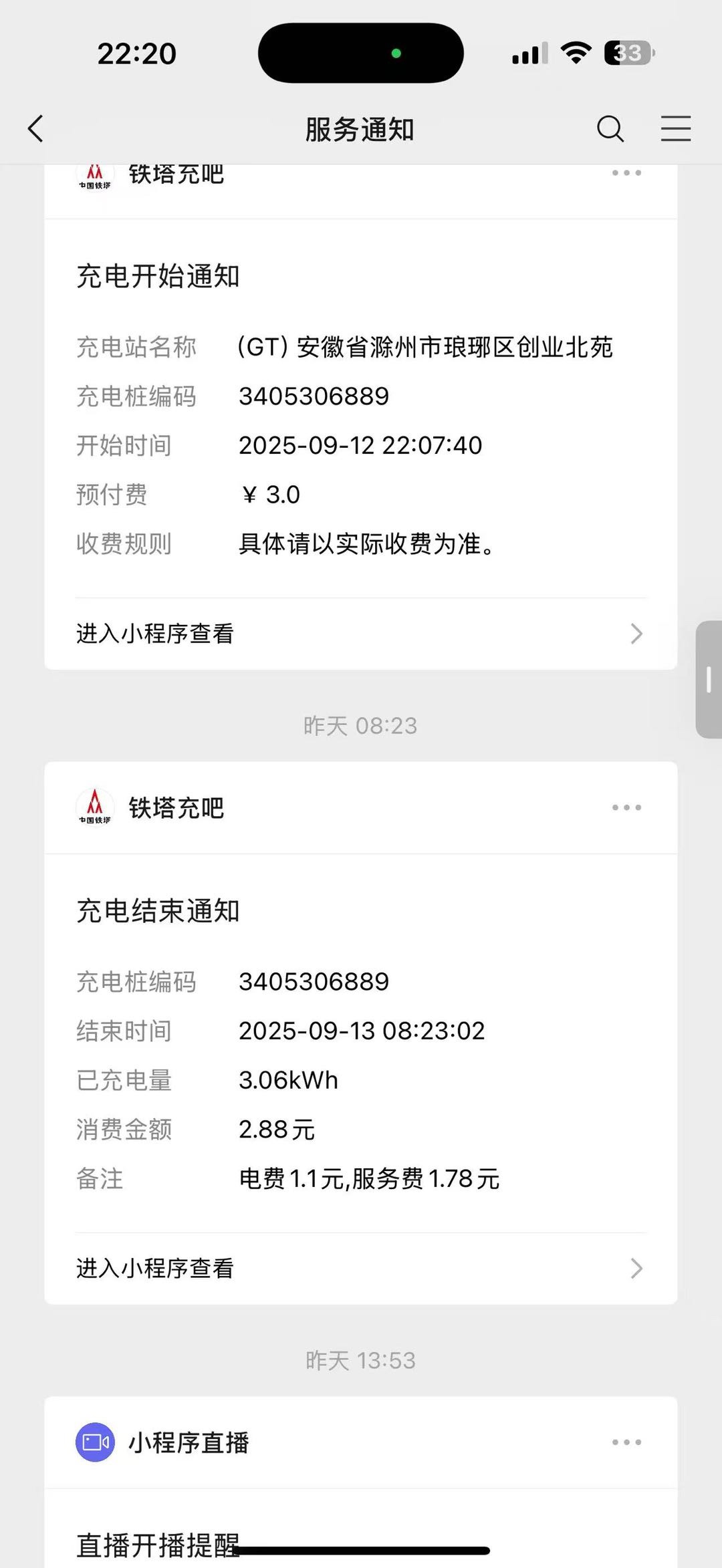The image size is (722, 1568).
Task: Go back from 服务通知
Action: (x=36, y=129)
